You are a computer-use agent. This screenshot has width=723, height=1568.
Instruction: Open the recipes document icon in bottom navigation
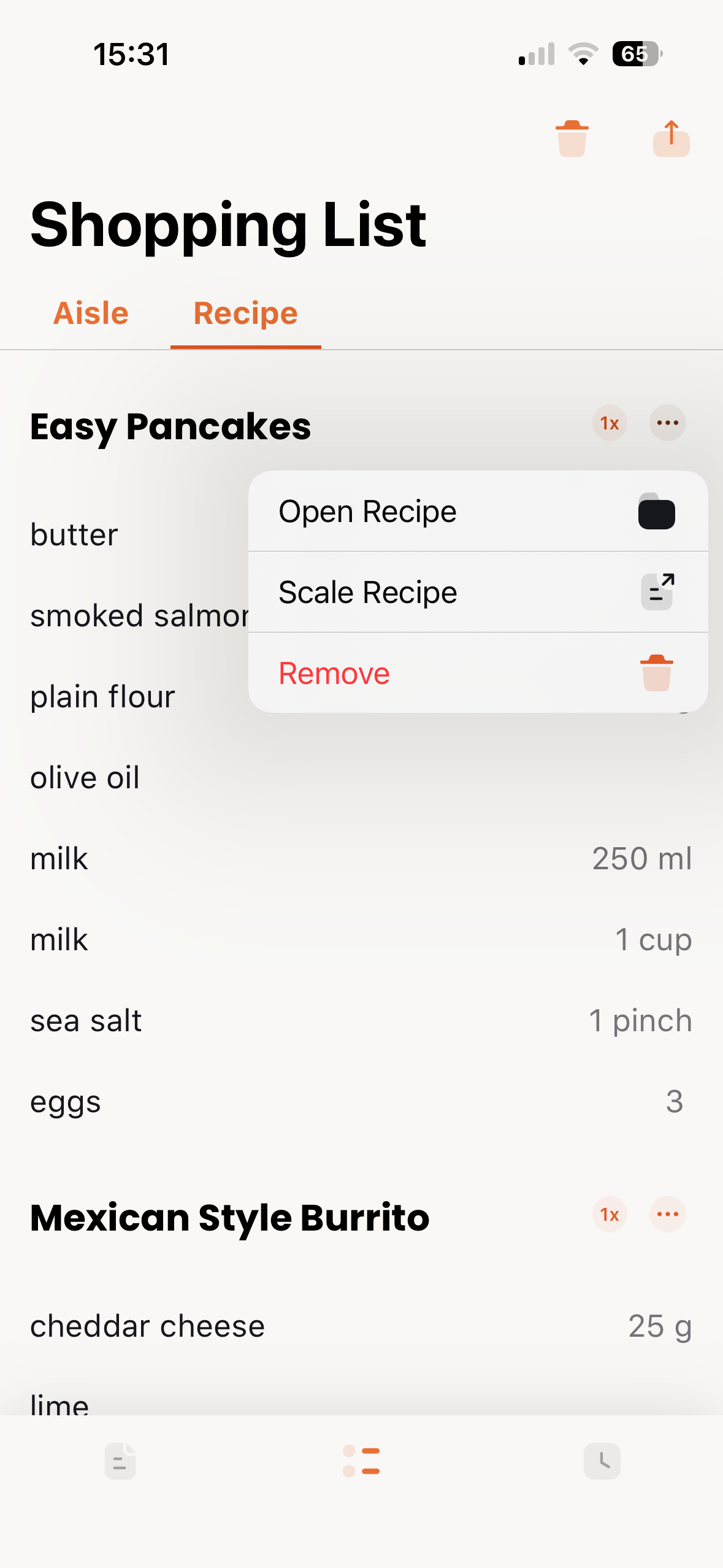[120, 1460]
